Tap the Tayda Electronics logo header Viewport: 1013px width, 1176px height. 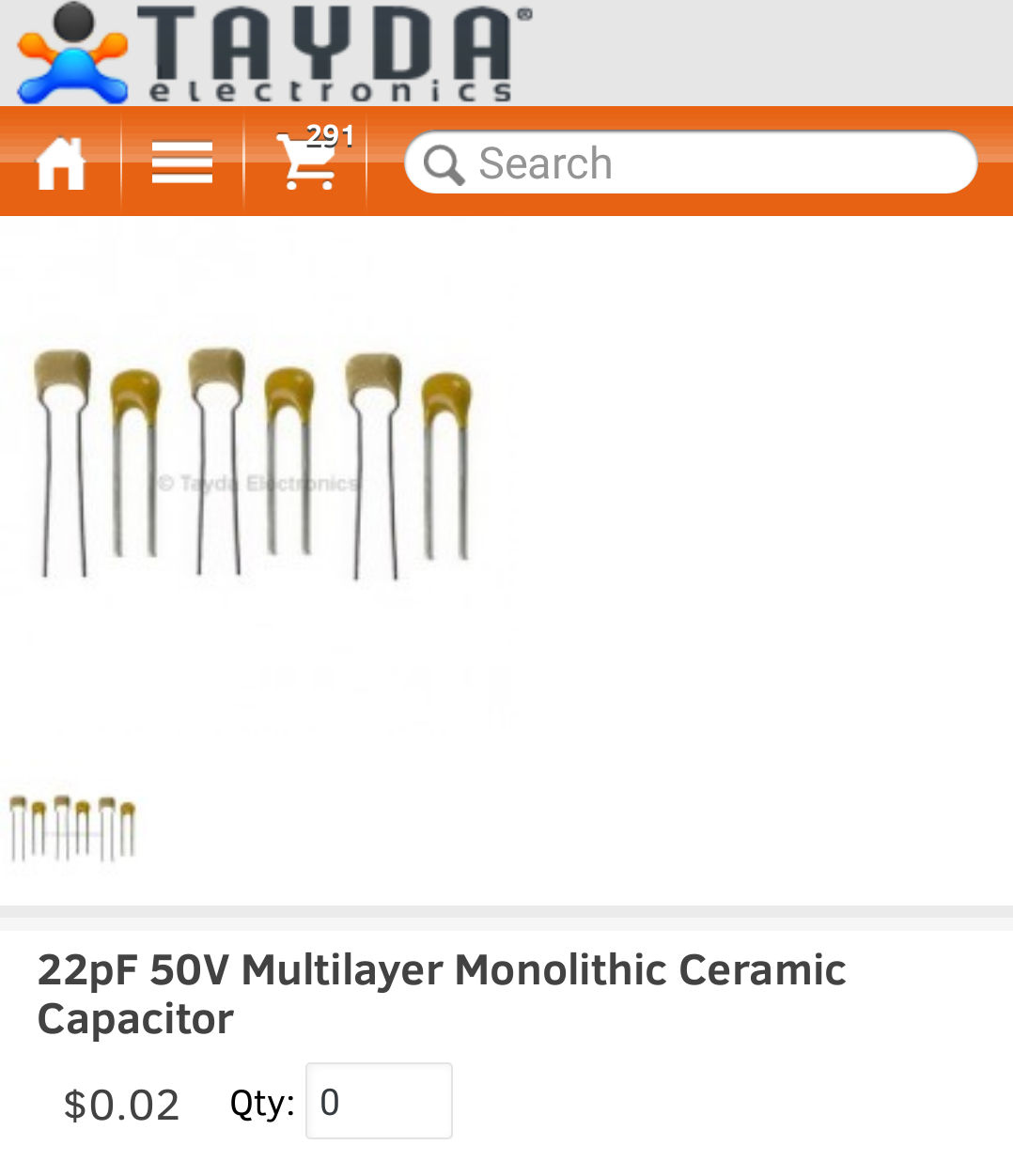point(274,54)
